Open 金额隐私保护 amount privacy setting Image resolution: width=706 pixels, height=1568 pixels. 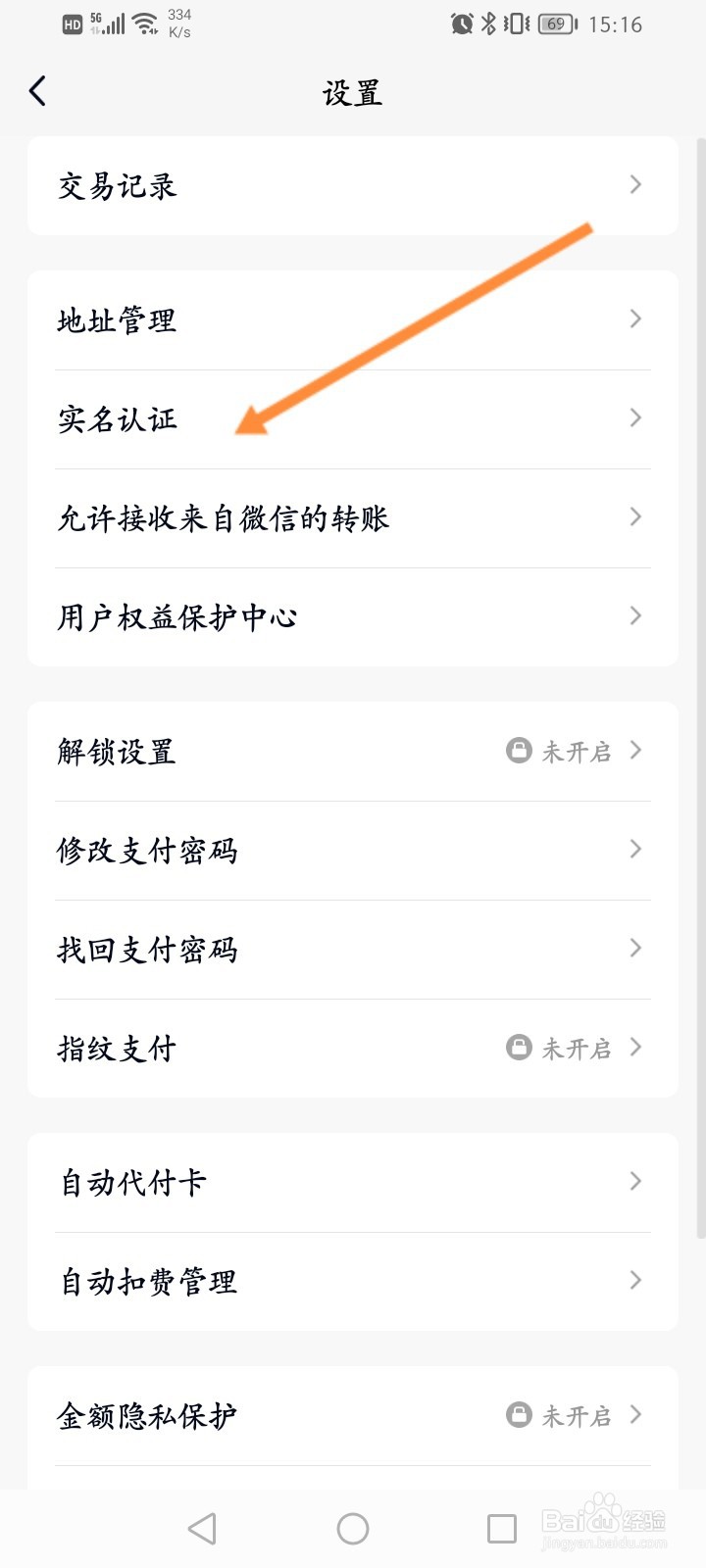353,1416
